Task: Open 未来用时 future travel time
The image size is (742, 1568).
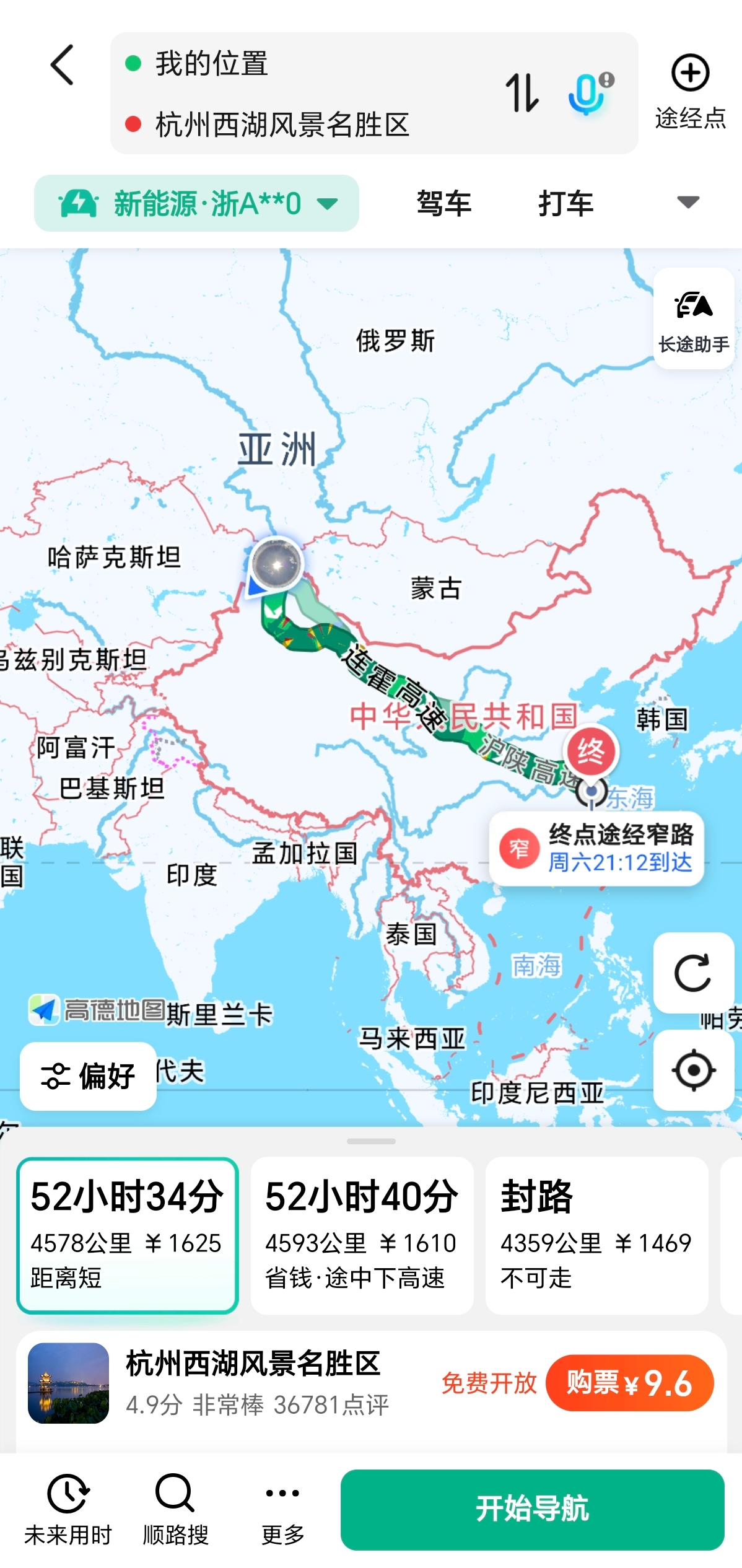Action: click(68, 1508)
